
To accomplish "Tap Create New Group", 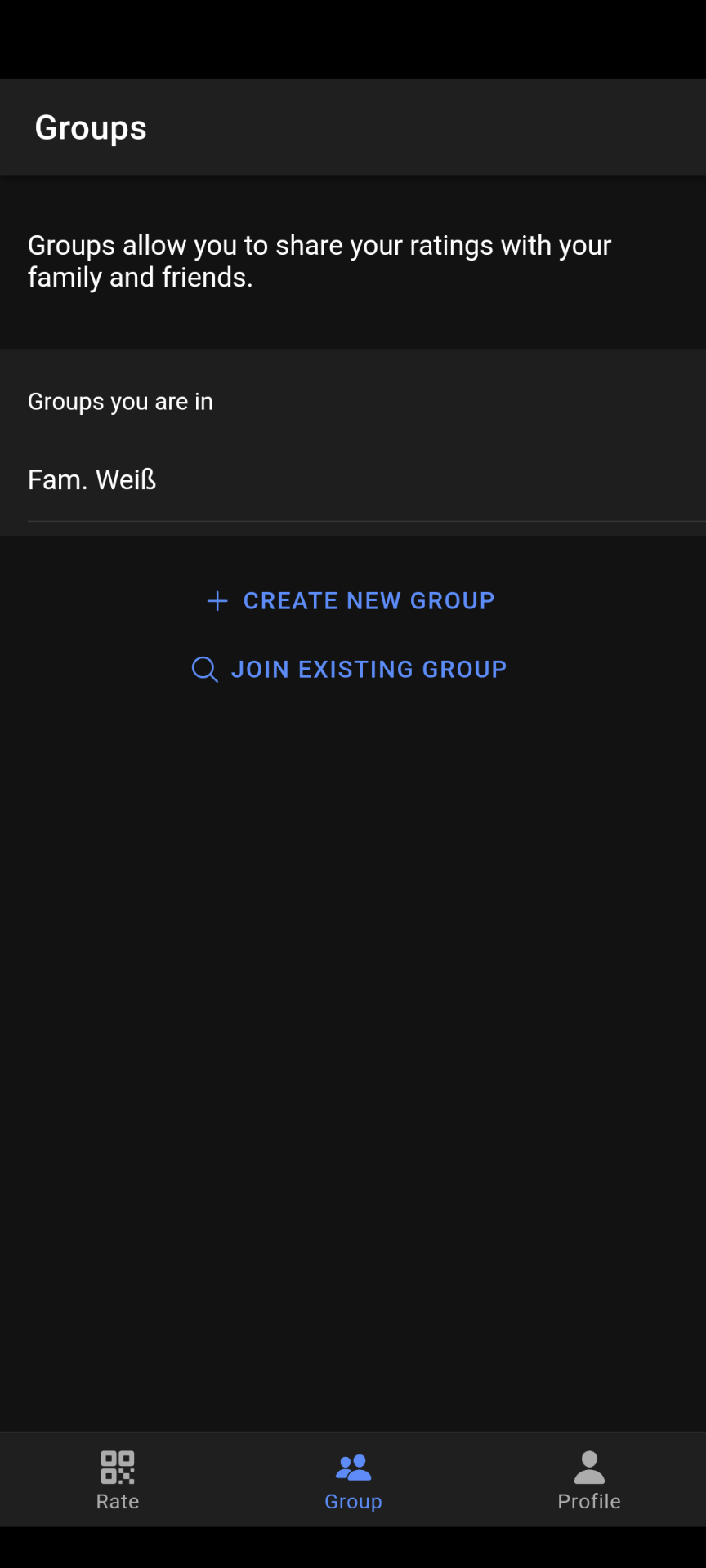I will point(351,601).
